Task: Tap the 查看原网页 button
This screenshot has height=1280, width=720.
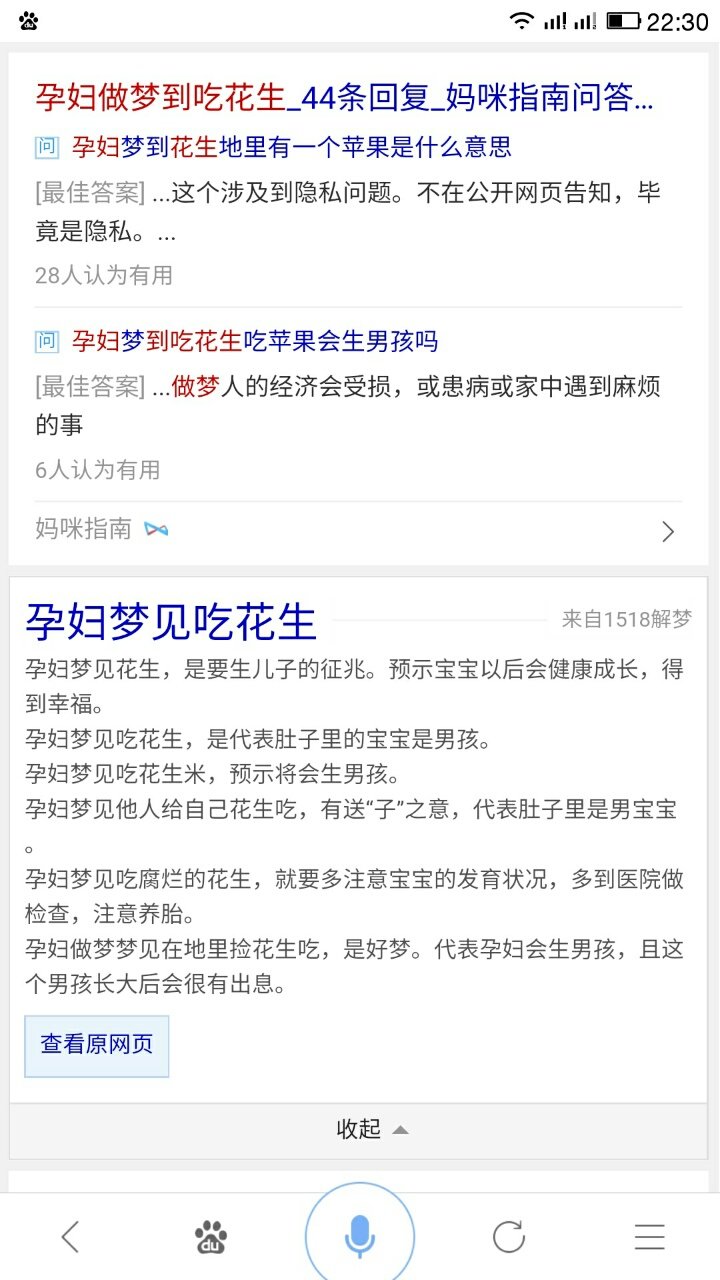Action: click(x=96, y=1045)
